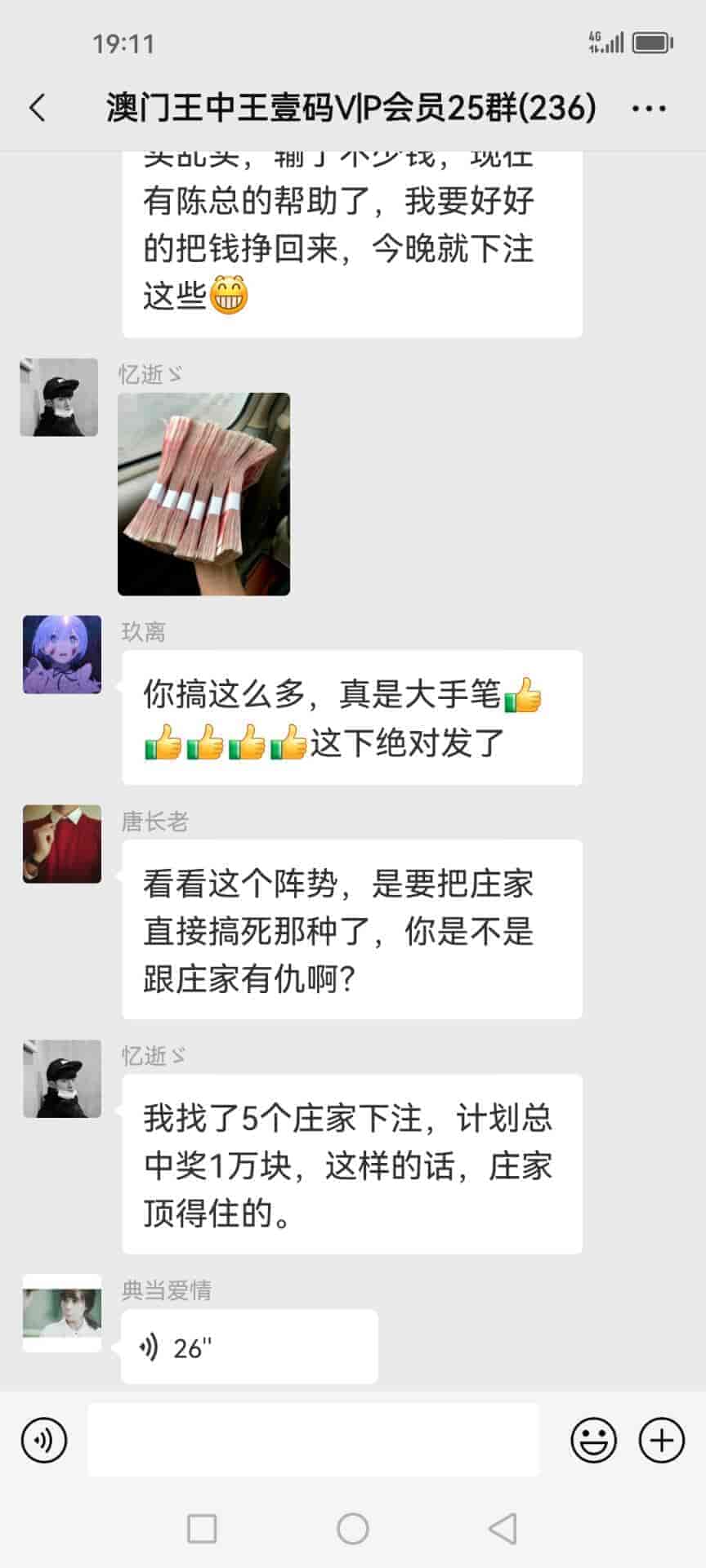Open the group chat overflow menu
The height and width of the screenshot is (1568, 706).
(x=649, y=108)
